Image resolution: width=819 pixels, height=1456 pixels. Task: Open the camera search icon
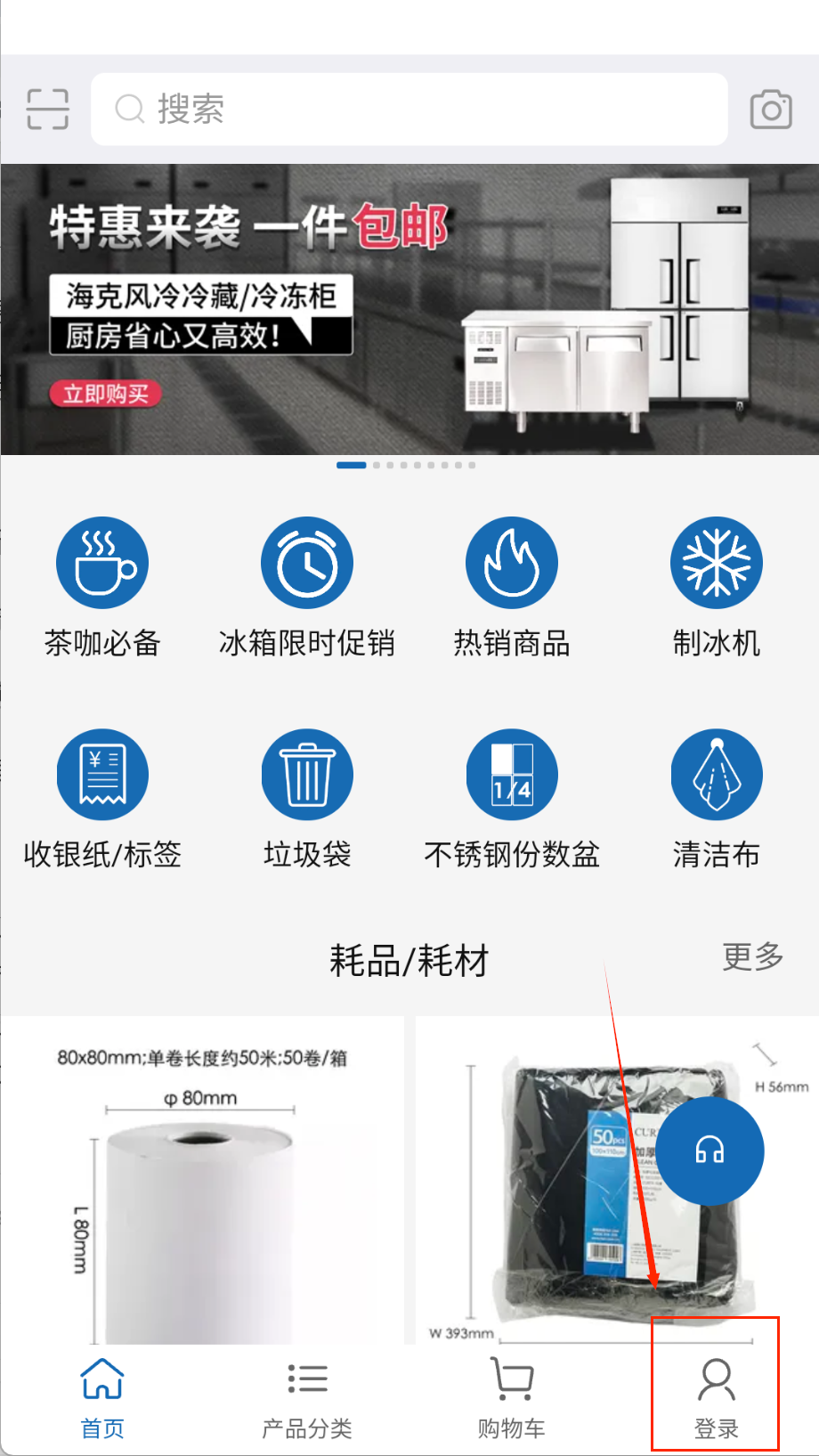[x=771, y=110]
